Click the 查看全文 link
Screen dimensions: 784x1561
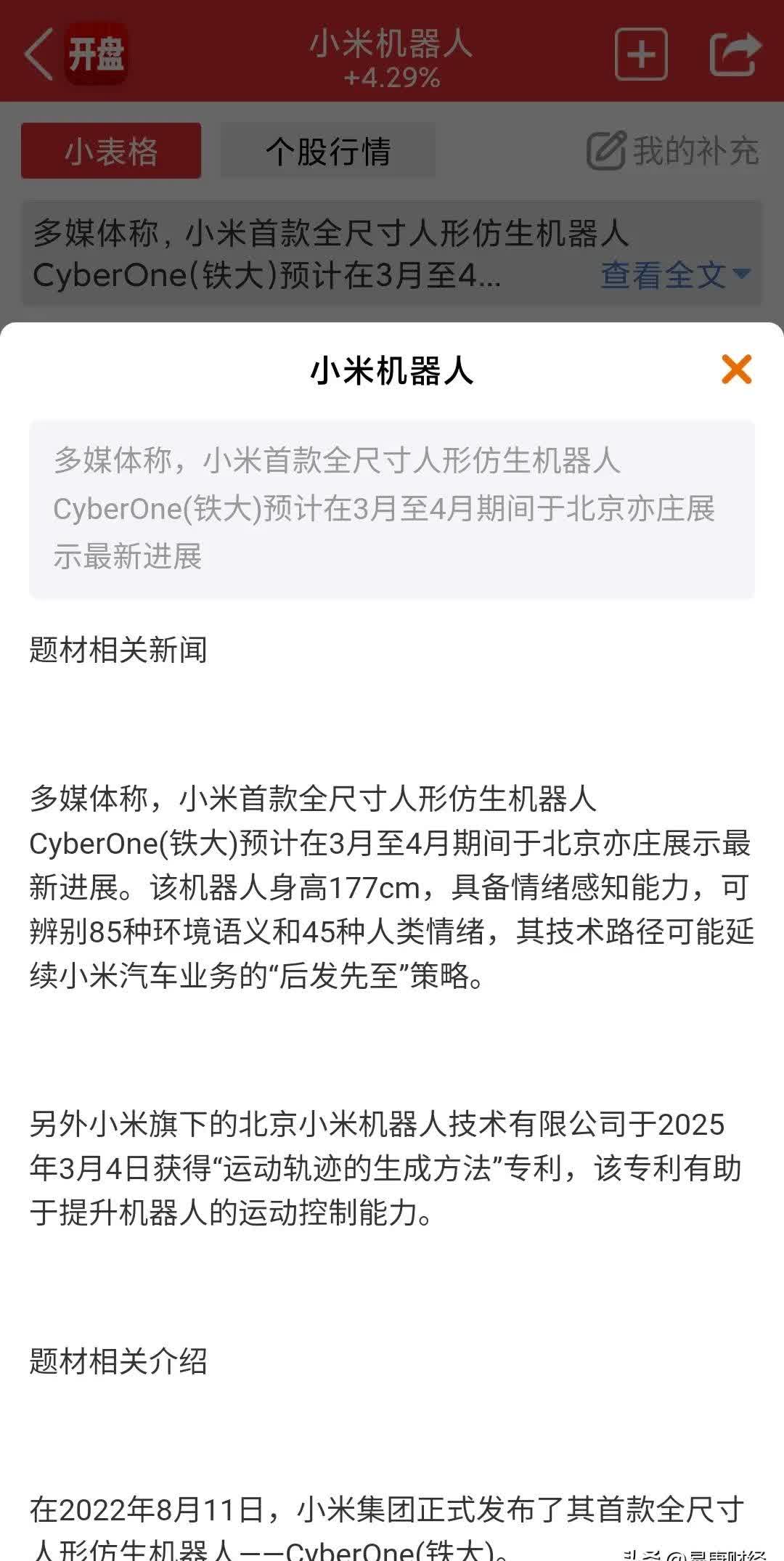click(x=666, y=274)
